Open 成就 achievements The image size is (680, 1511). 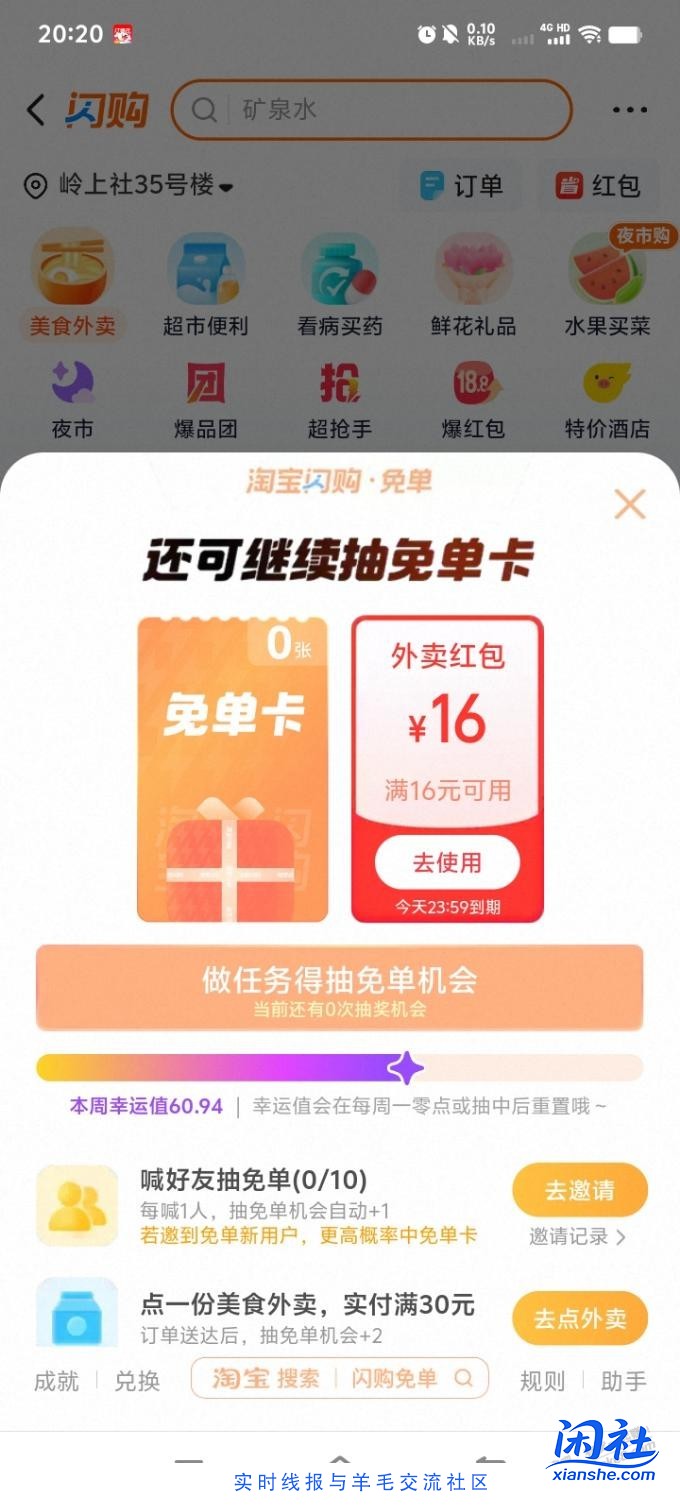[x=56, y=1381]
